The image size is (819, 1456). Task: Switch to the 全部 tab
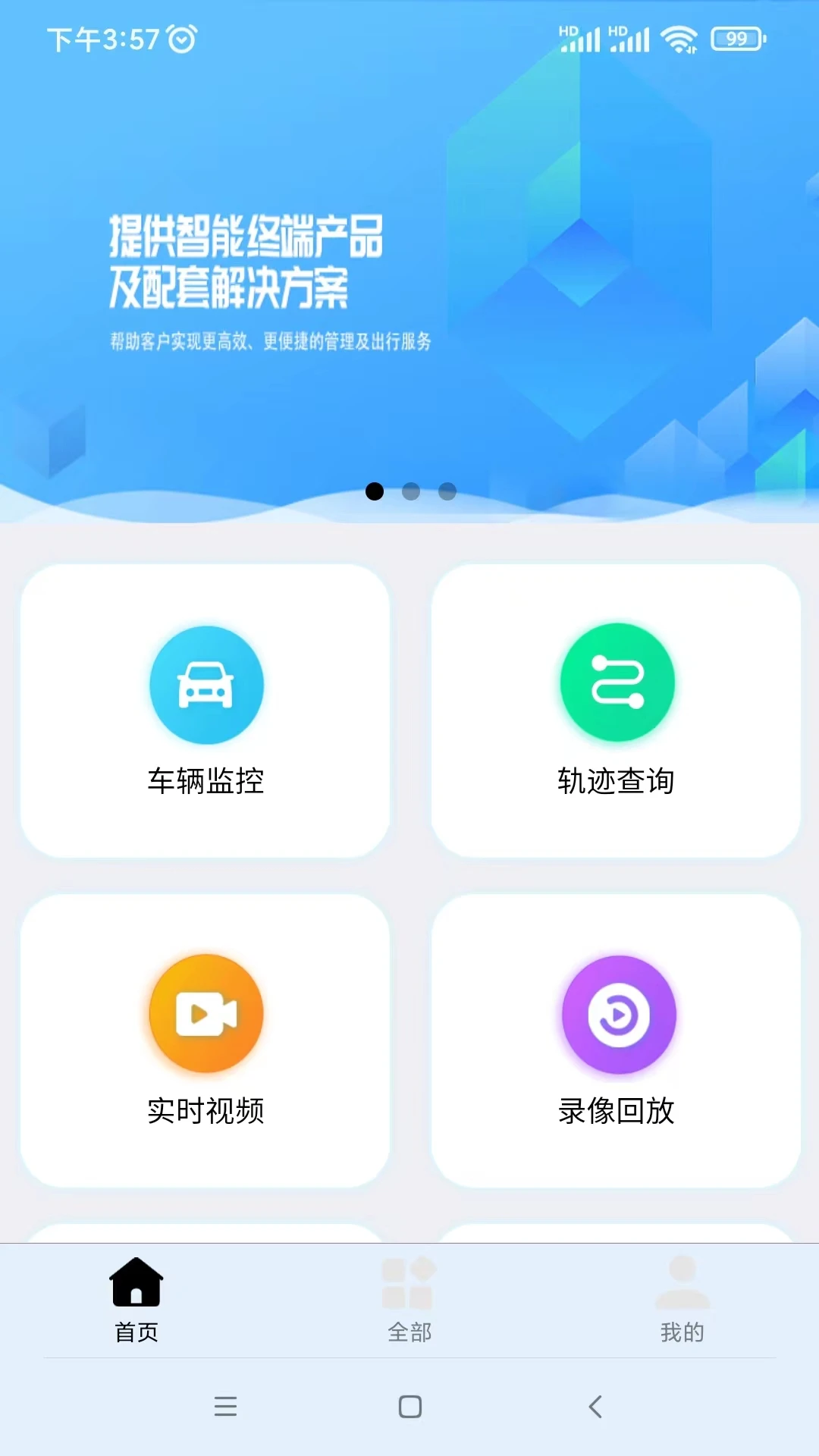[409, 1300]
